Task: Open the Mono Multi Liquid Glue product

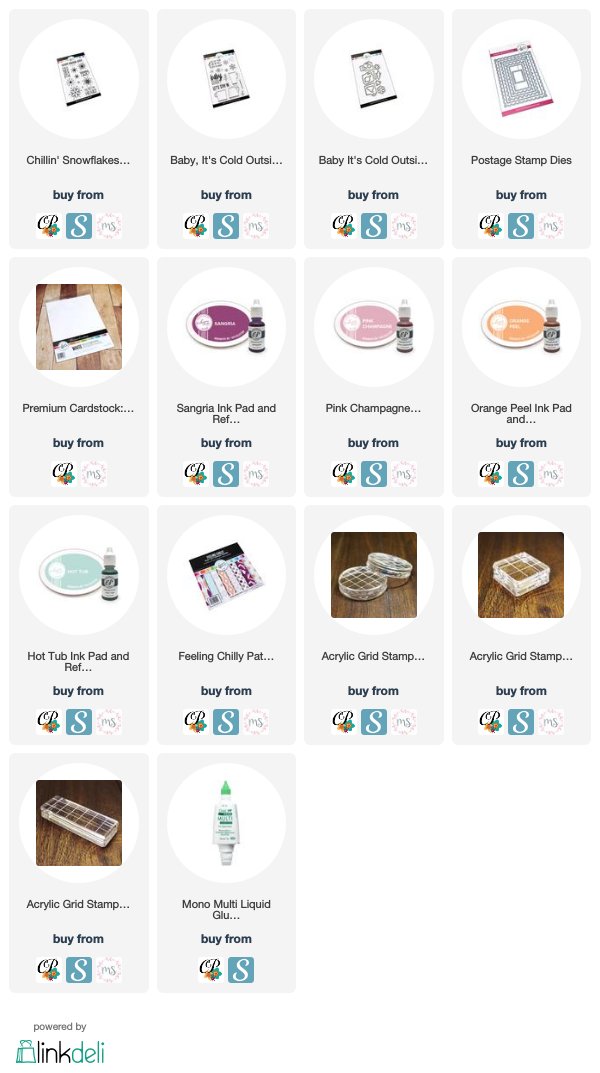Action: pyautogui.click(x=226, y=823)
